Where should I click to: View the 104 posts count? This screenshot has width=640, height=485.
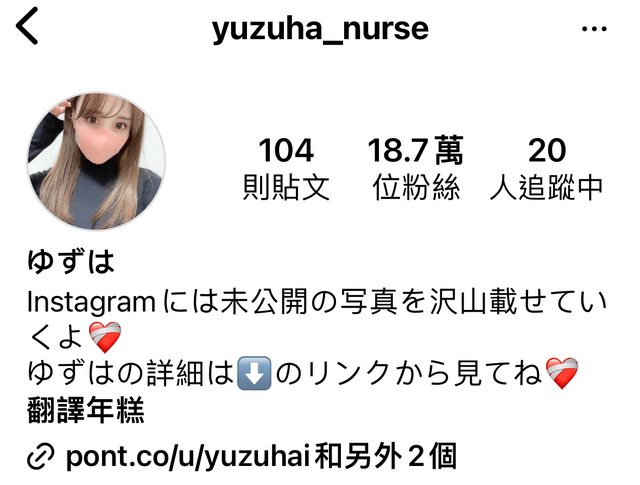pos(286,168)
